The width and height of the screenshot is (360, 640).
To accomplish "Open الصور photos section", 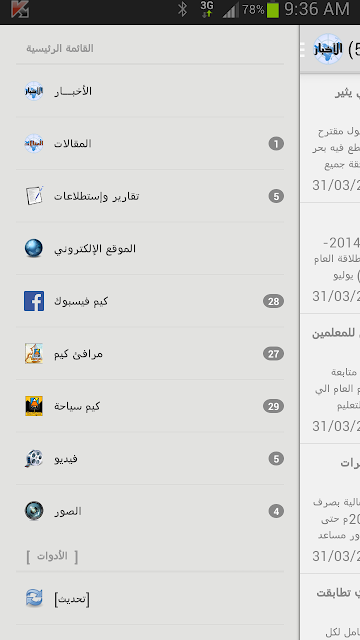I will tap(150, 511).
